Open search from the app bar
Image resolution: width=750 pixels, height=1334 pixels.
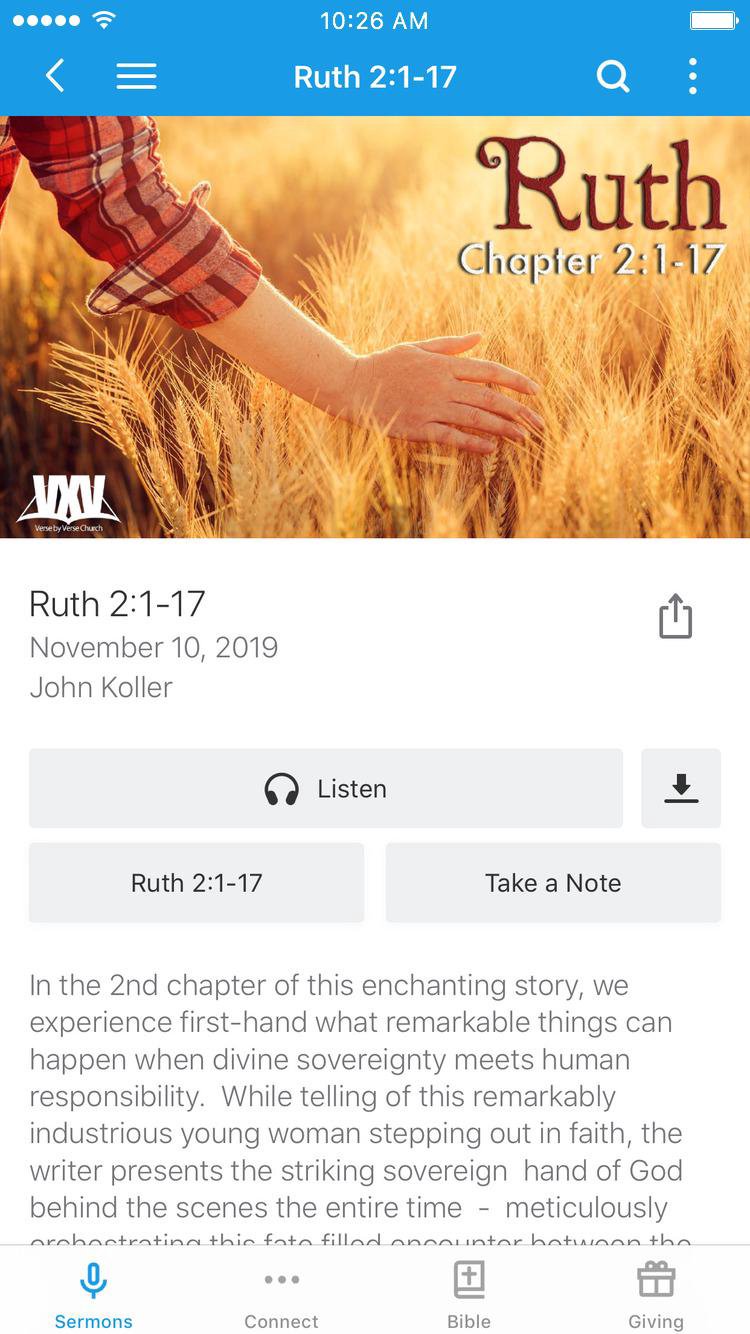(x=612, y=76)
